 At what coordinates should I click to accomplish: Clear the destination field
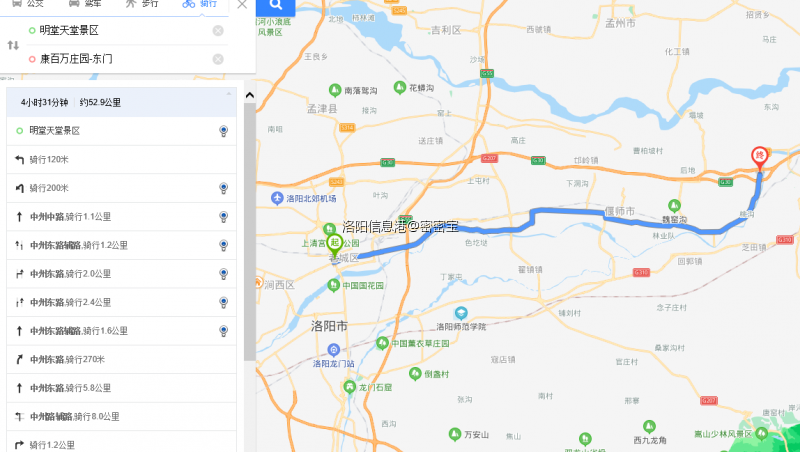[218, 59]
